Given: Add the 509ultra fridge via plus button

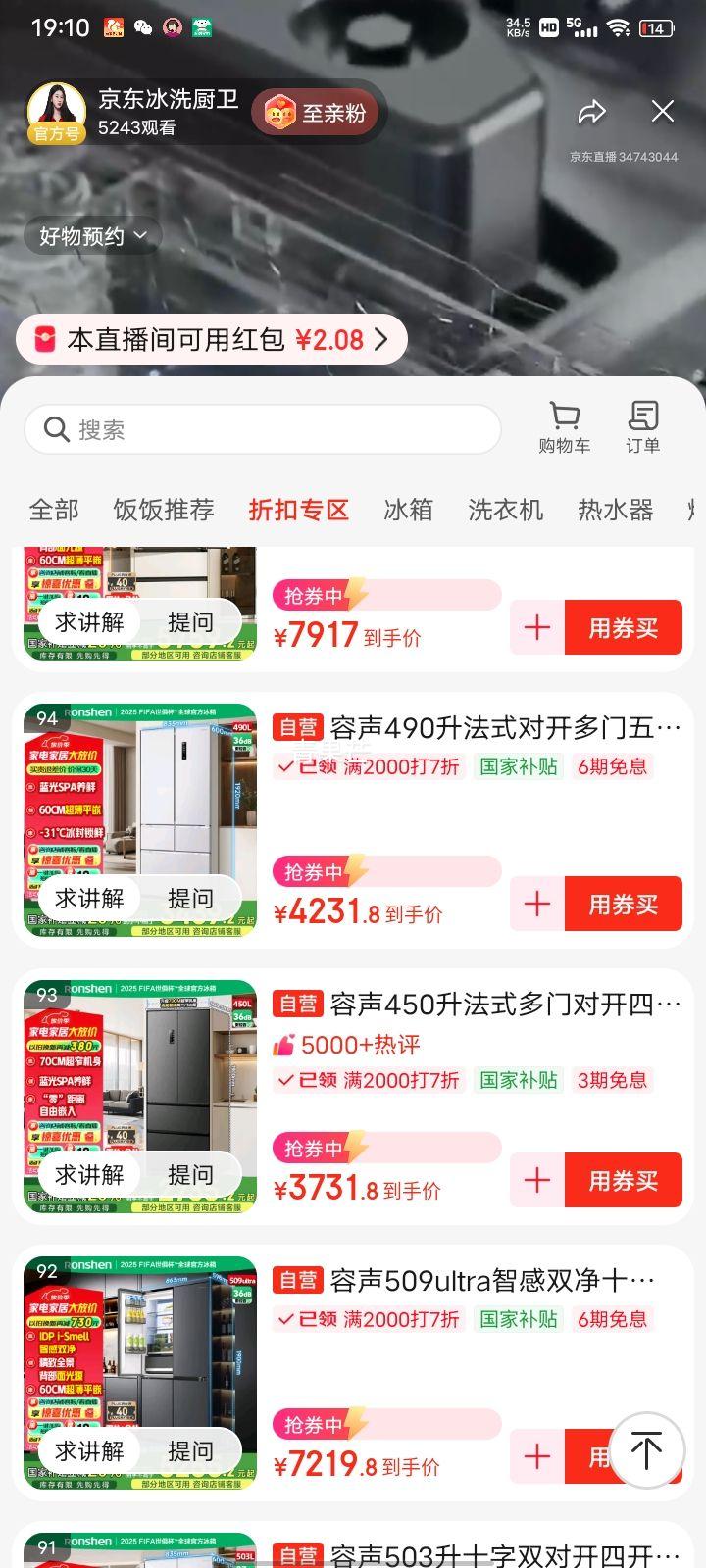Looking at the screenshot, I should (535, 1458).
